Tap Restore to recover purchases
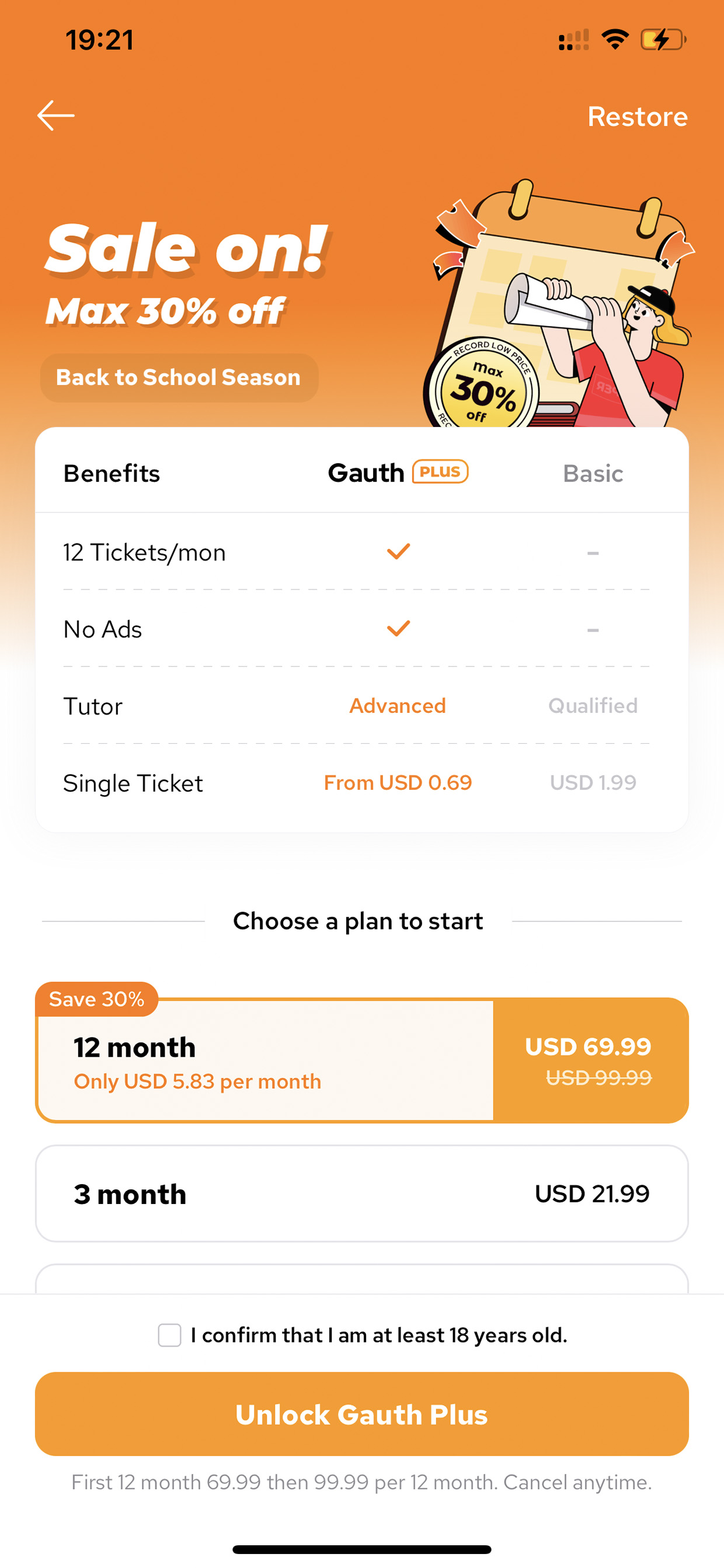Image resolution: width=724 pixels, height=1568 pixels. click(x=637, y=116)
